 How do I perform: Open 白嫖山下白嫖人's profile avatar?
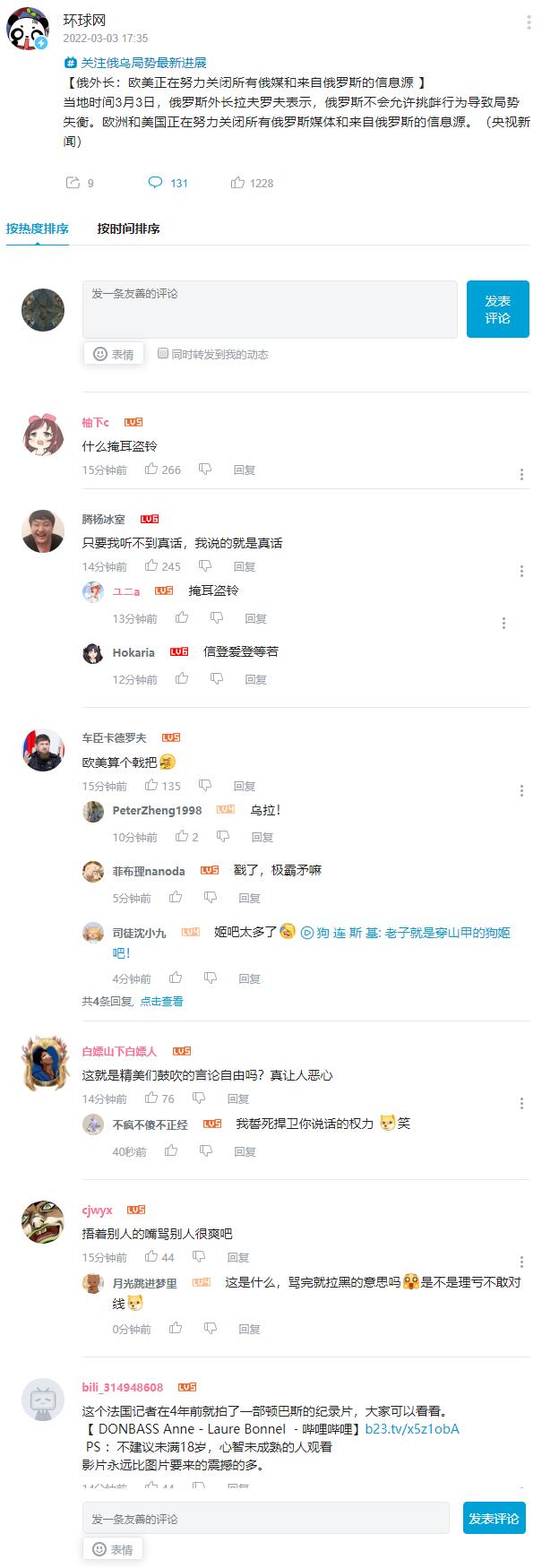tap(43, 1064)
